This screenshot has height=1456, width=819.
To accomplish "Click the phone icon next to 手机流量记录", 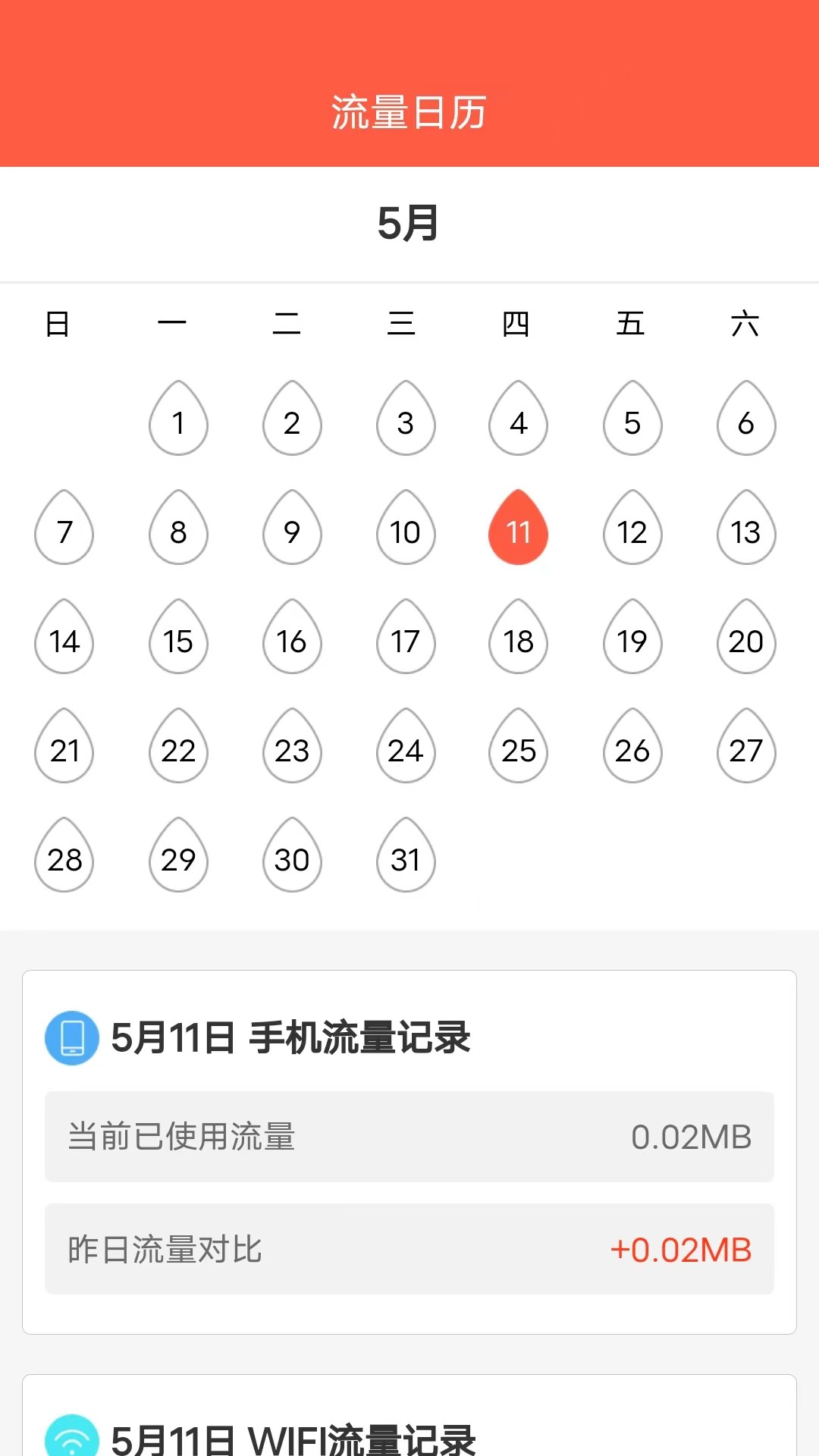I will pyautogui.click(x=71, y=1039).
